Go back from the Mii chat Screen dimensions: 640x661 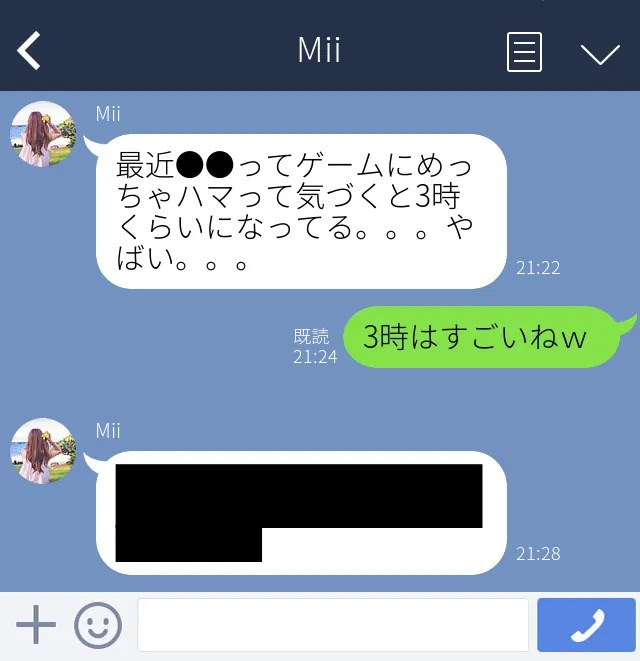[x=29, y=50]
